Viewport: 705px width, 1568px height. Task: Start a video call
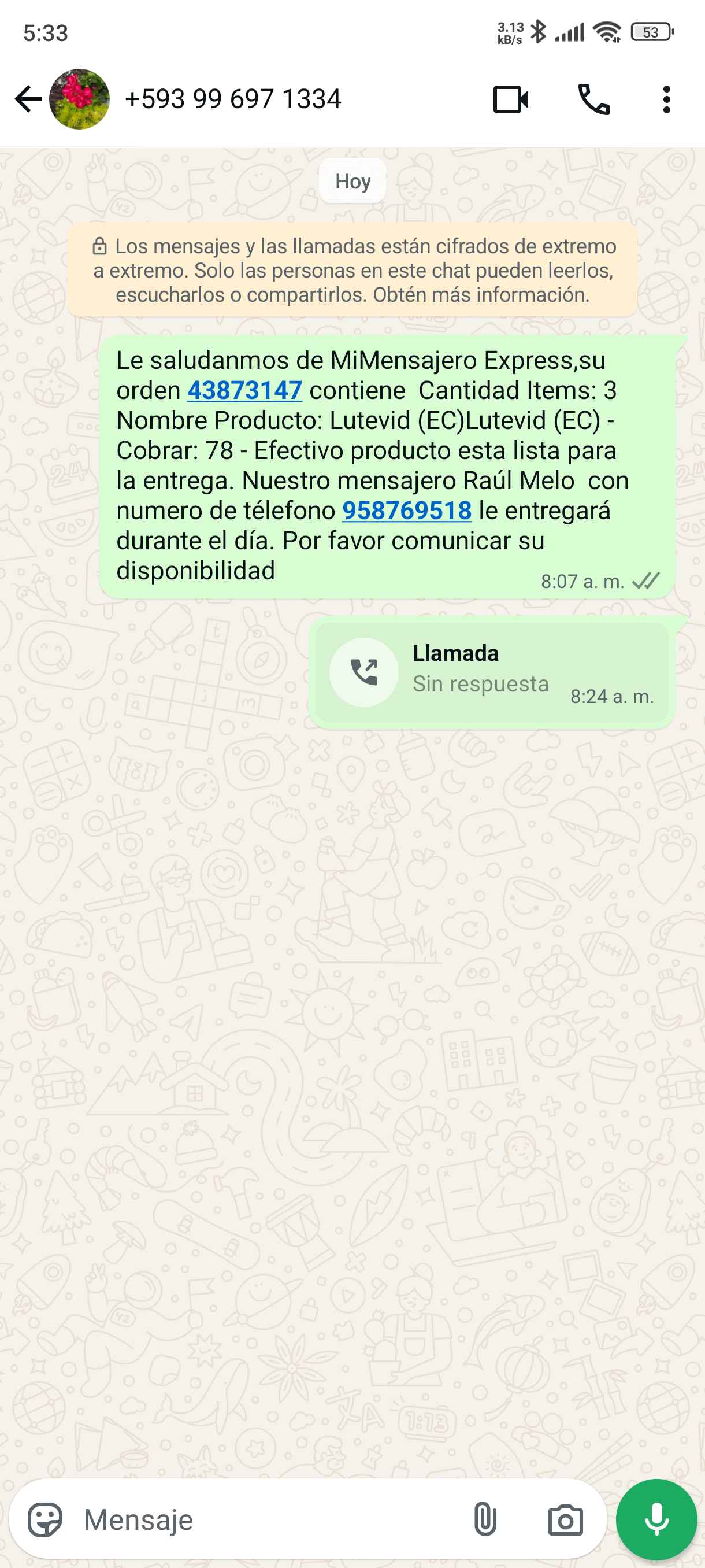point(510,99)
